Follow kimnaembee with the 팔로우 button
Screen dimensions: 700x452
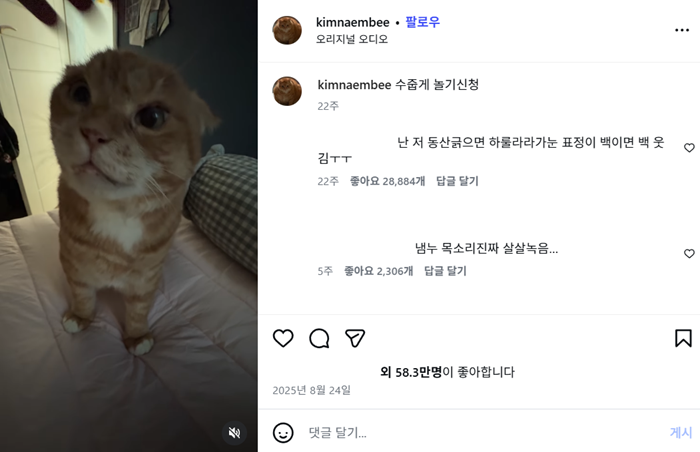[x=422, y=22]
